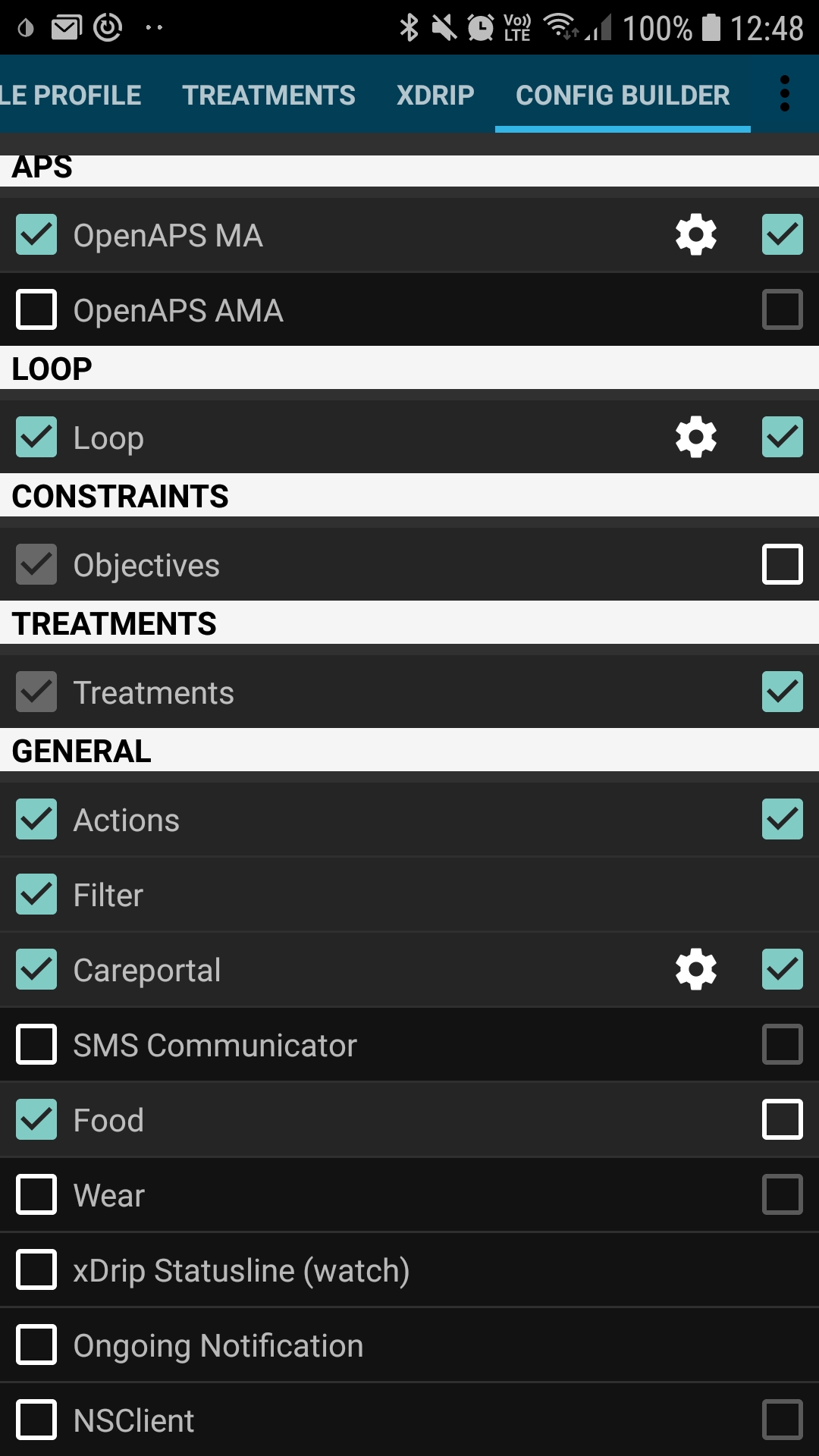This screenshot has width=819, height=1456.
Task: Turn on Ongoing Notification checkbox
Action: point(36,1345)
